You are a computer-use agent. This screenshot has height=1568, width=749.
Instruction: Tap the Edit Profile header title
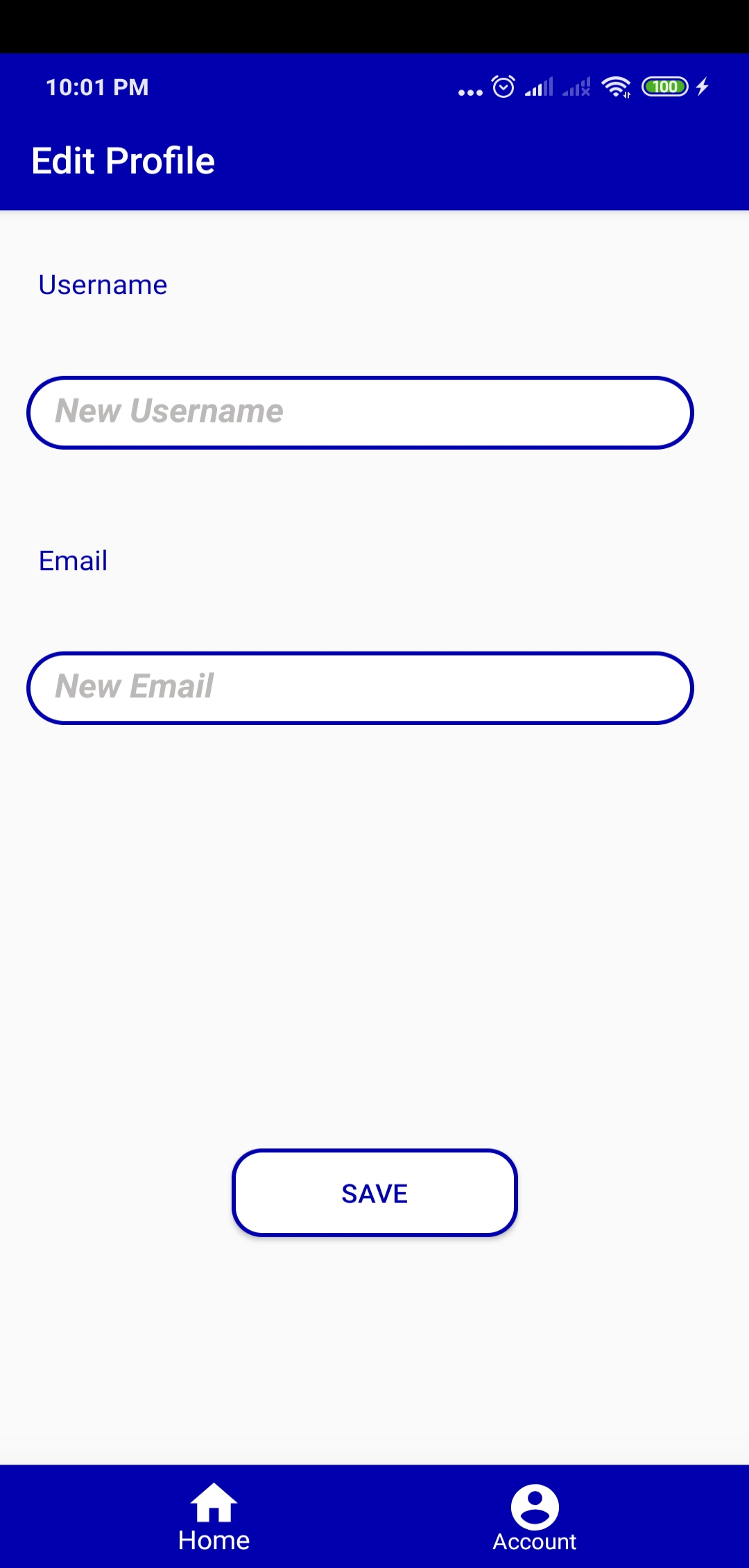coord(123,160)
